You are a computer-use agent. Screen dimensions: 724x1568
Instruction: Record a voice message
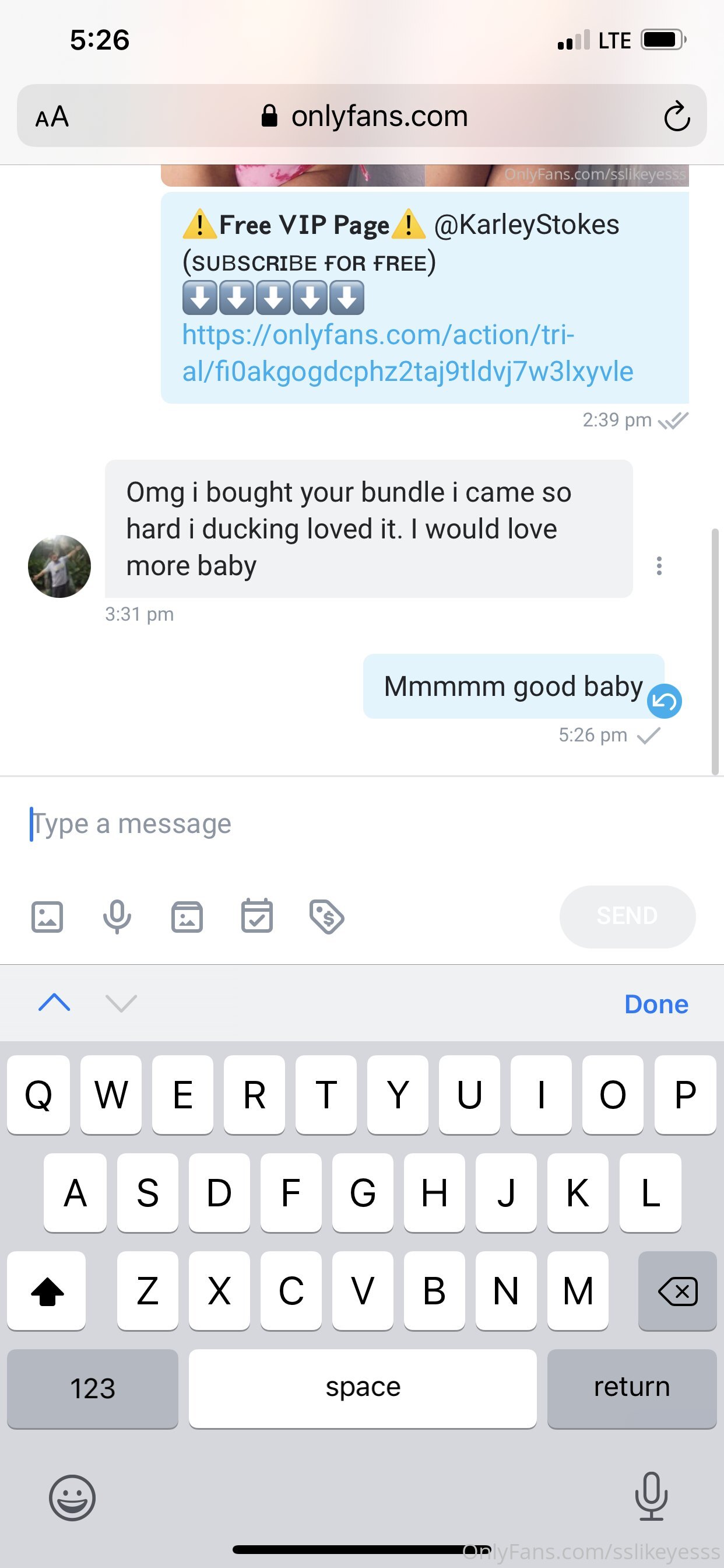(117, 916)
